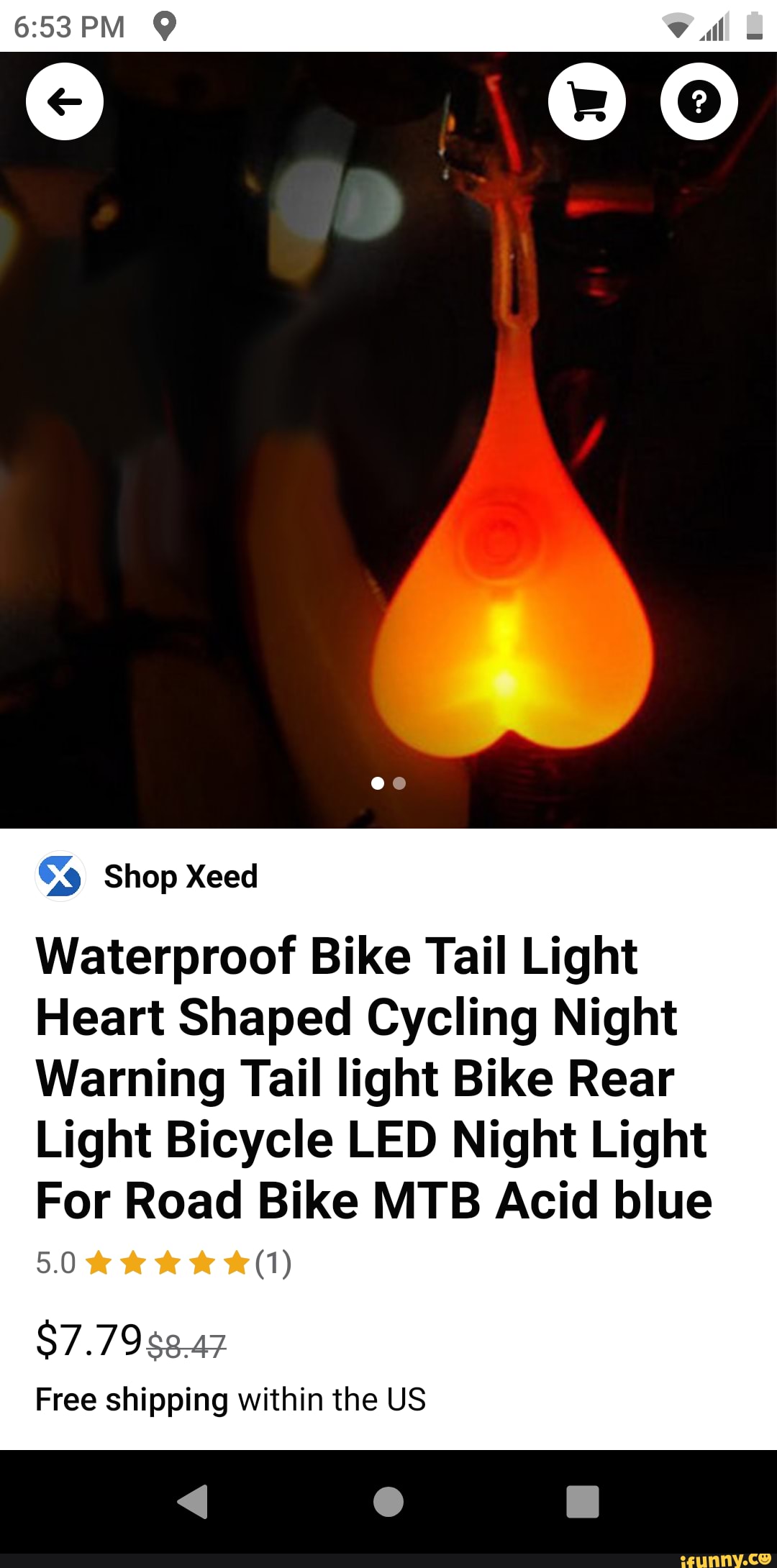Select the second carousel page indicator dot
Viewport: 777px width, 1568px height.
(400, 783)
